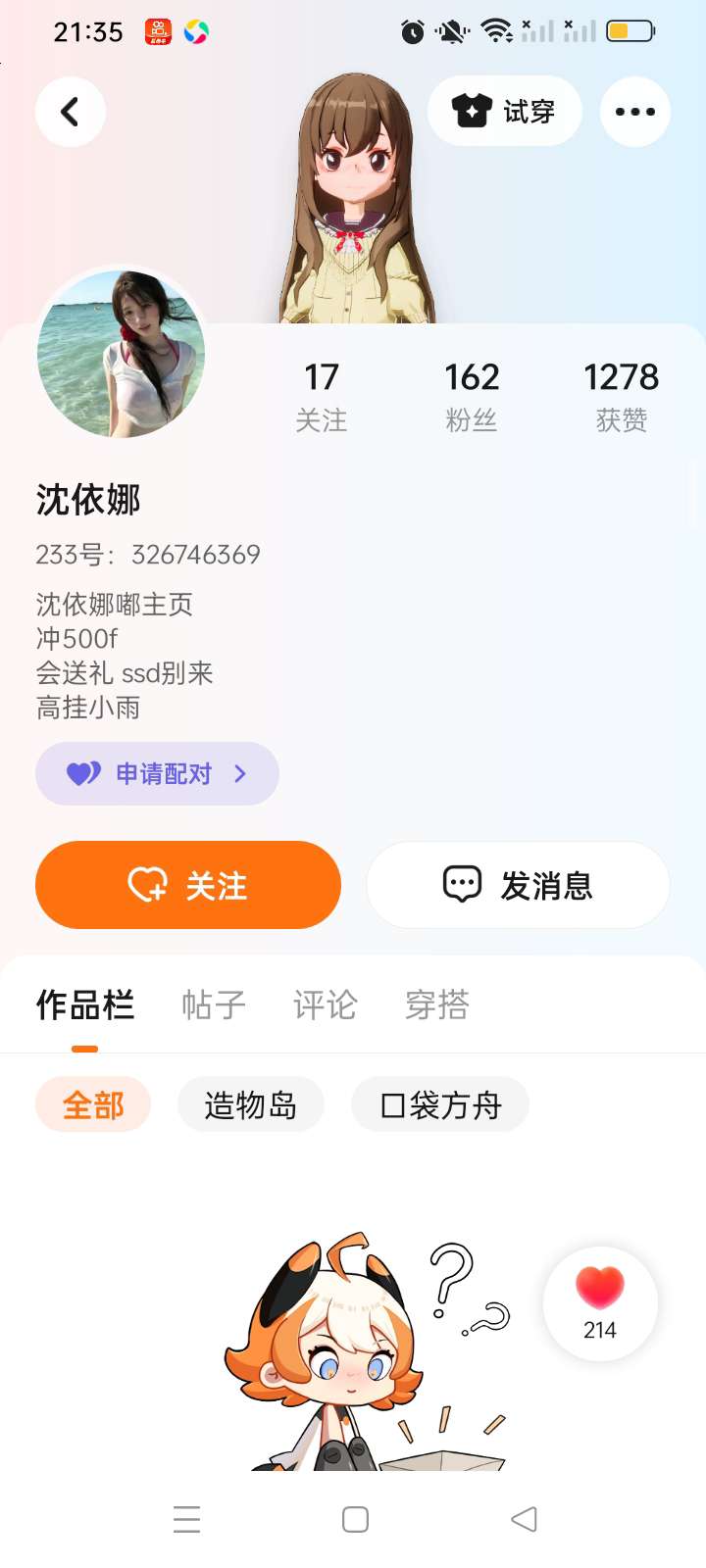Viewport: 706px width, 1568px height.
Task: Switch to the 帖子 tab
Action: 213,1005
